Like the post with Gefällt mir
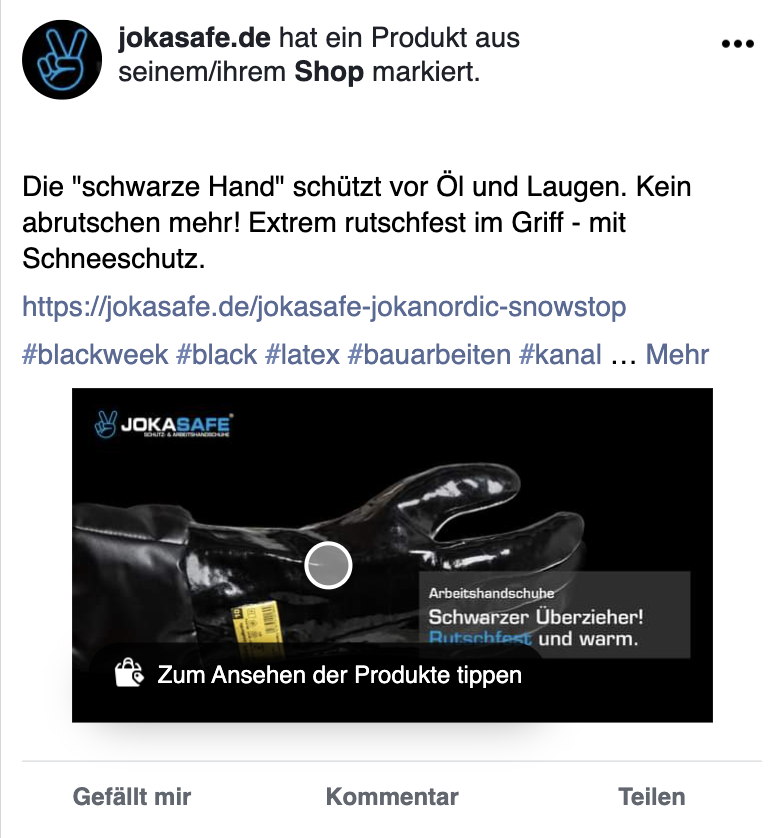The image size is (782, 838). [131, 797]
